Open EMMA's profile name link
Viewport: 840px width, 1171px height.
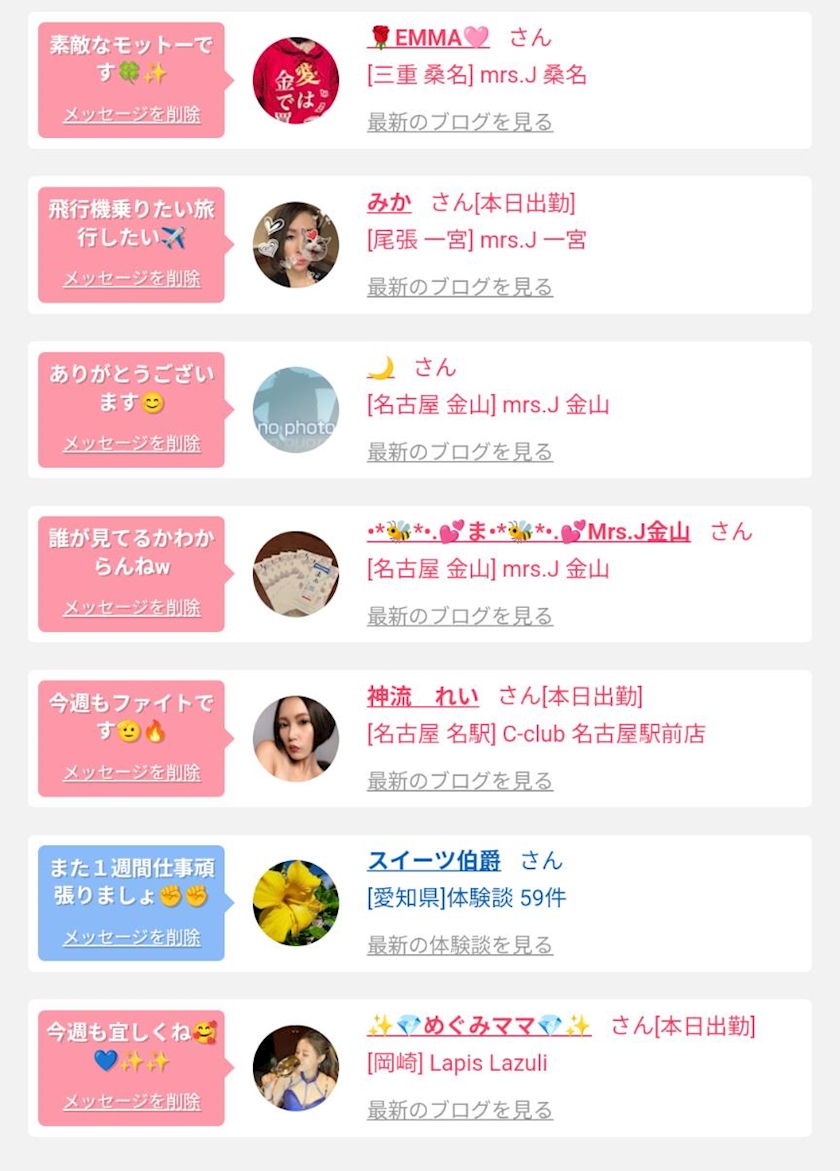point(429,38)
